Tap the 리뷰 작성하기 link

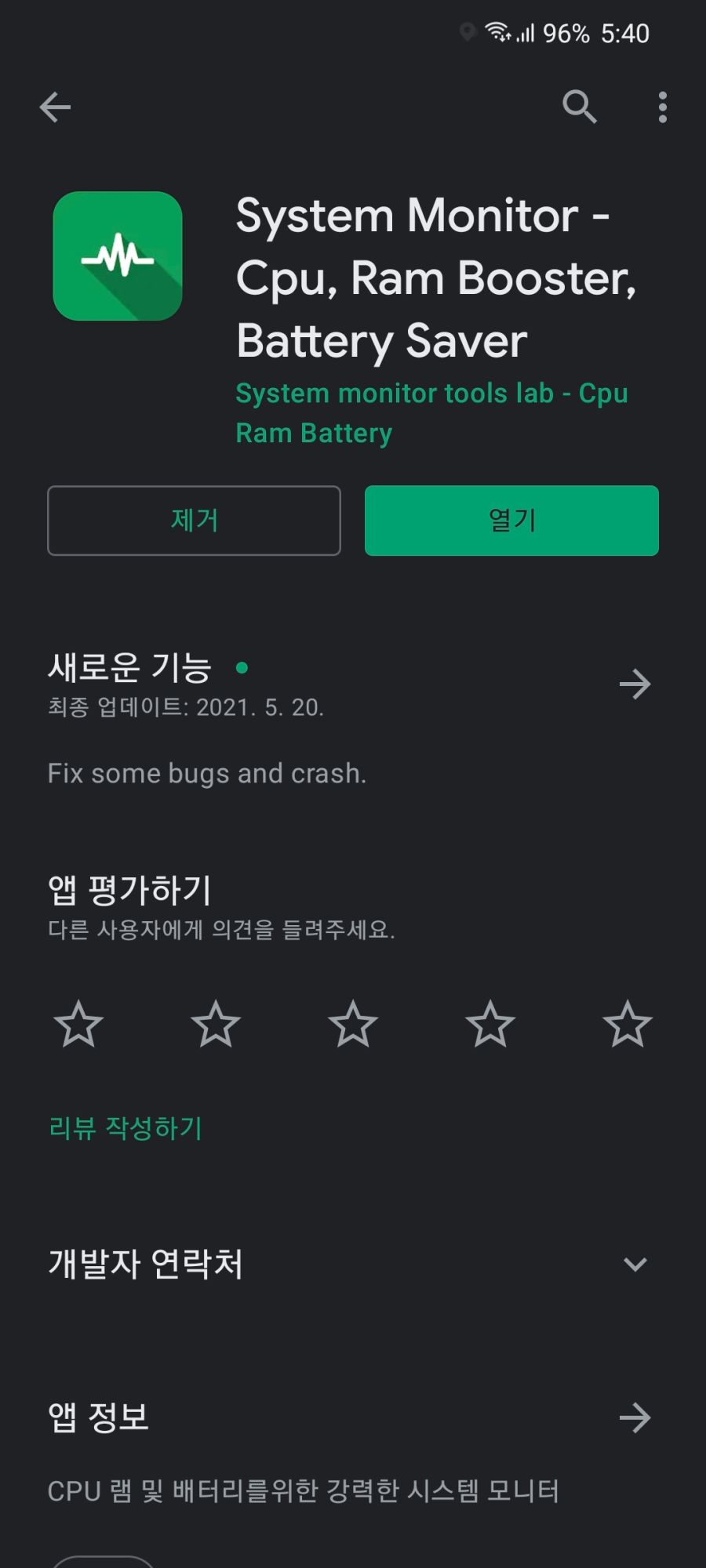(x=126, y=1128)
